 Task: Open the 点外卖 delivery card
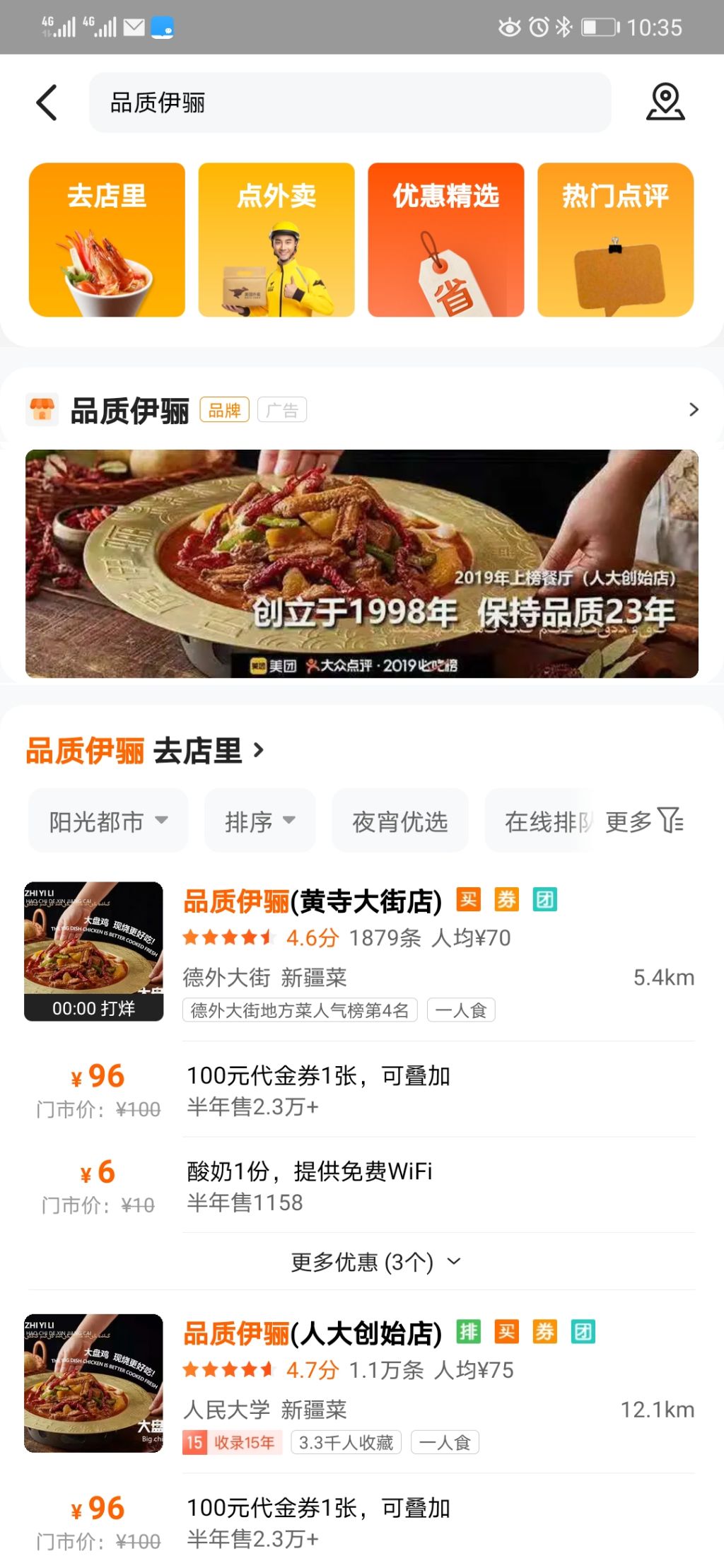(x=276, y=240)
